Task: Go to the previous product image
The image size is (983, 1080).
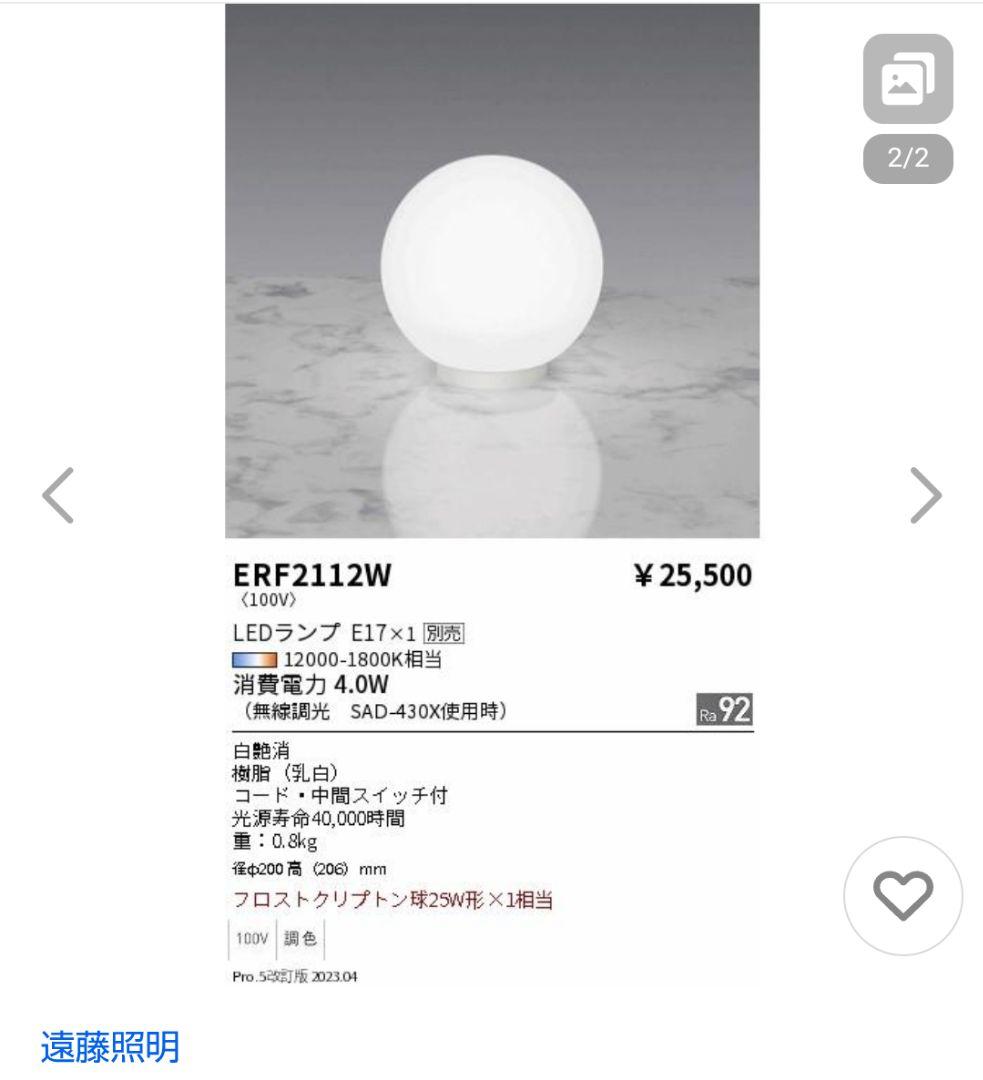Action: 58,494
